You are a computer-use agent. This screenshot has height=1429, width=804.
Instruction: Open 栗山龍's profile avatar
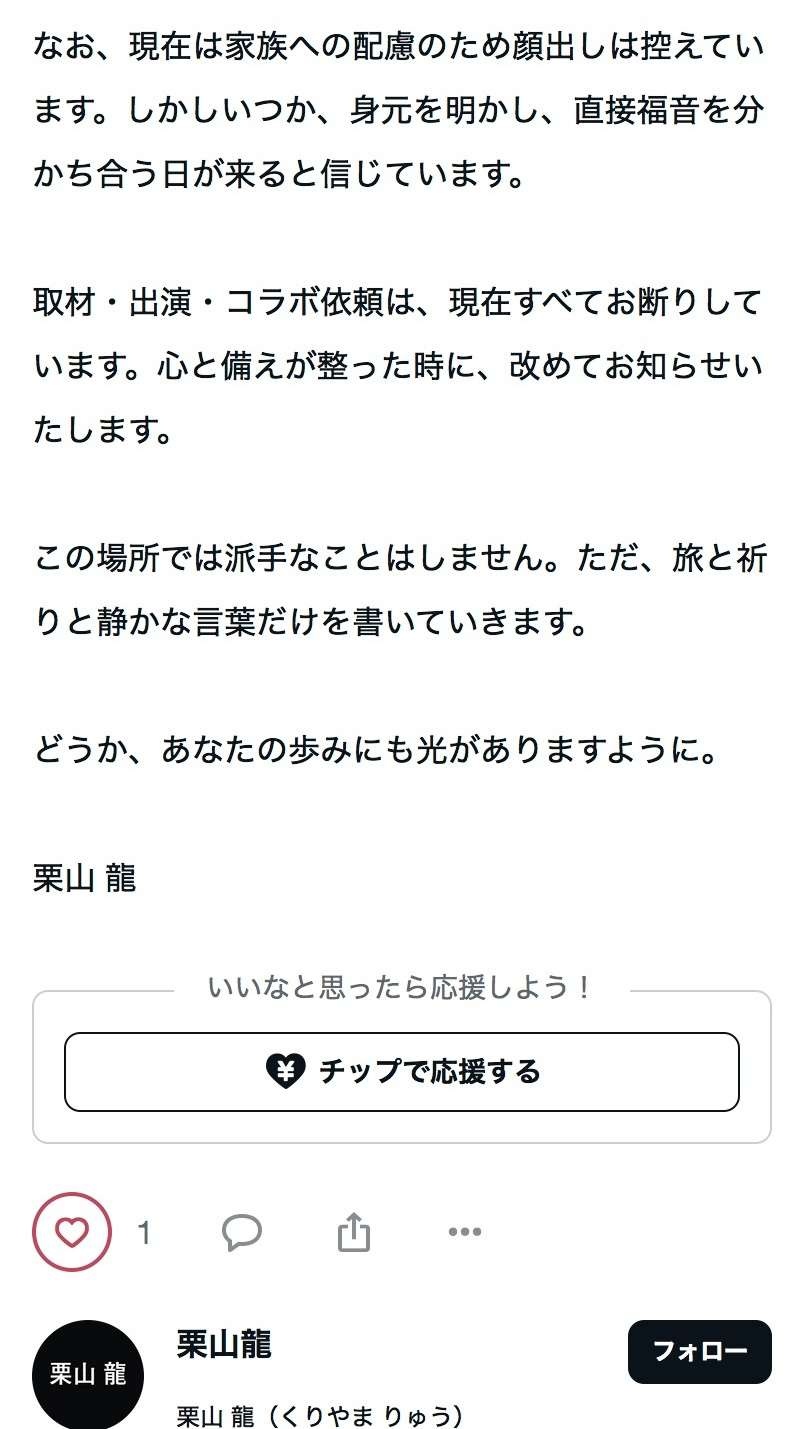coord(88,1374)
